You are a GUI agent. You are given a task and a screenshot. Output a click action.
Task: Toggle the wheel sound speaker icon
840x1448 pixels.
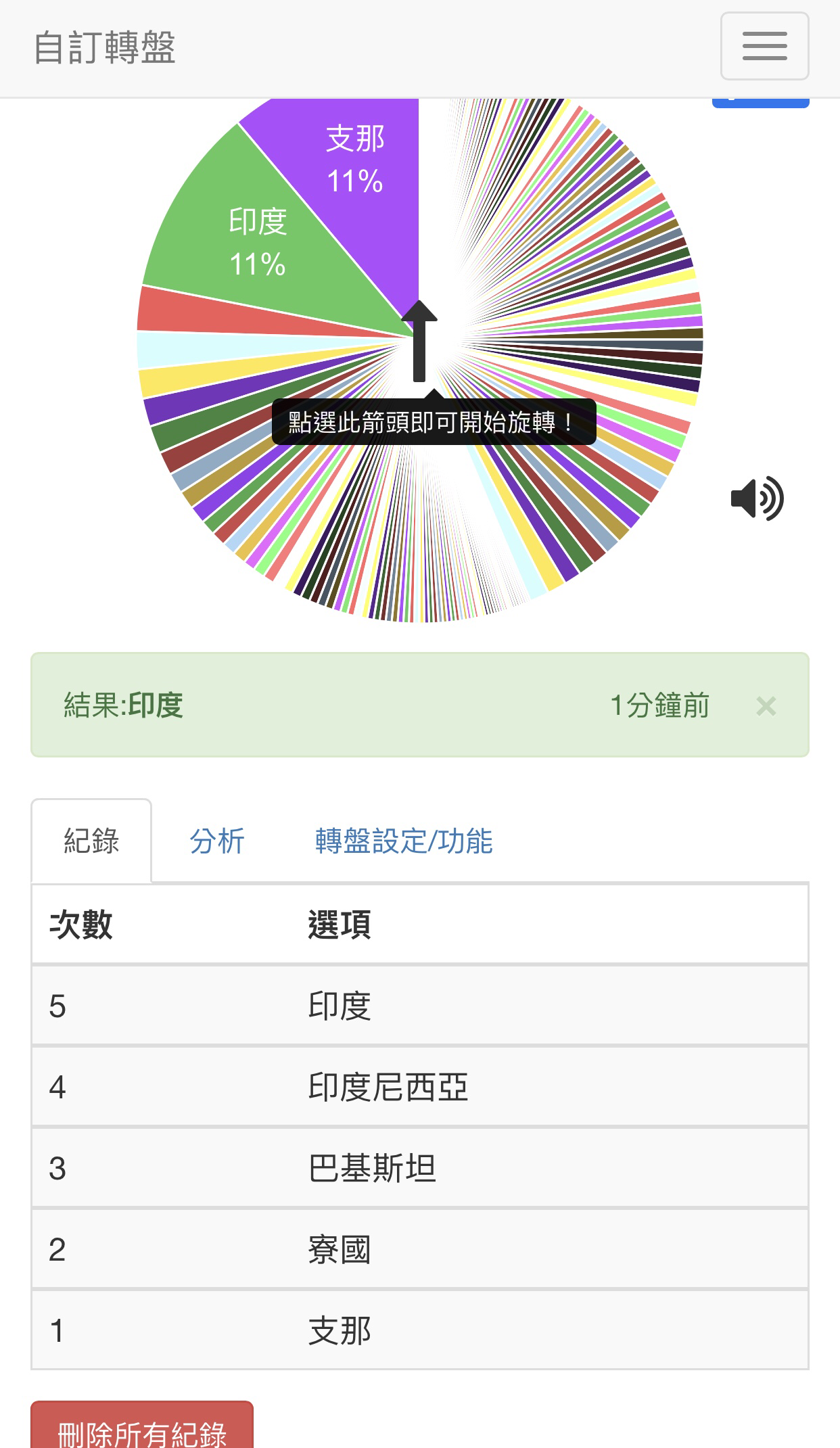click(757, 498)
